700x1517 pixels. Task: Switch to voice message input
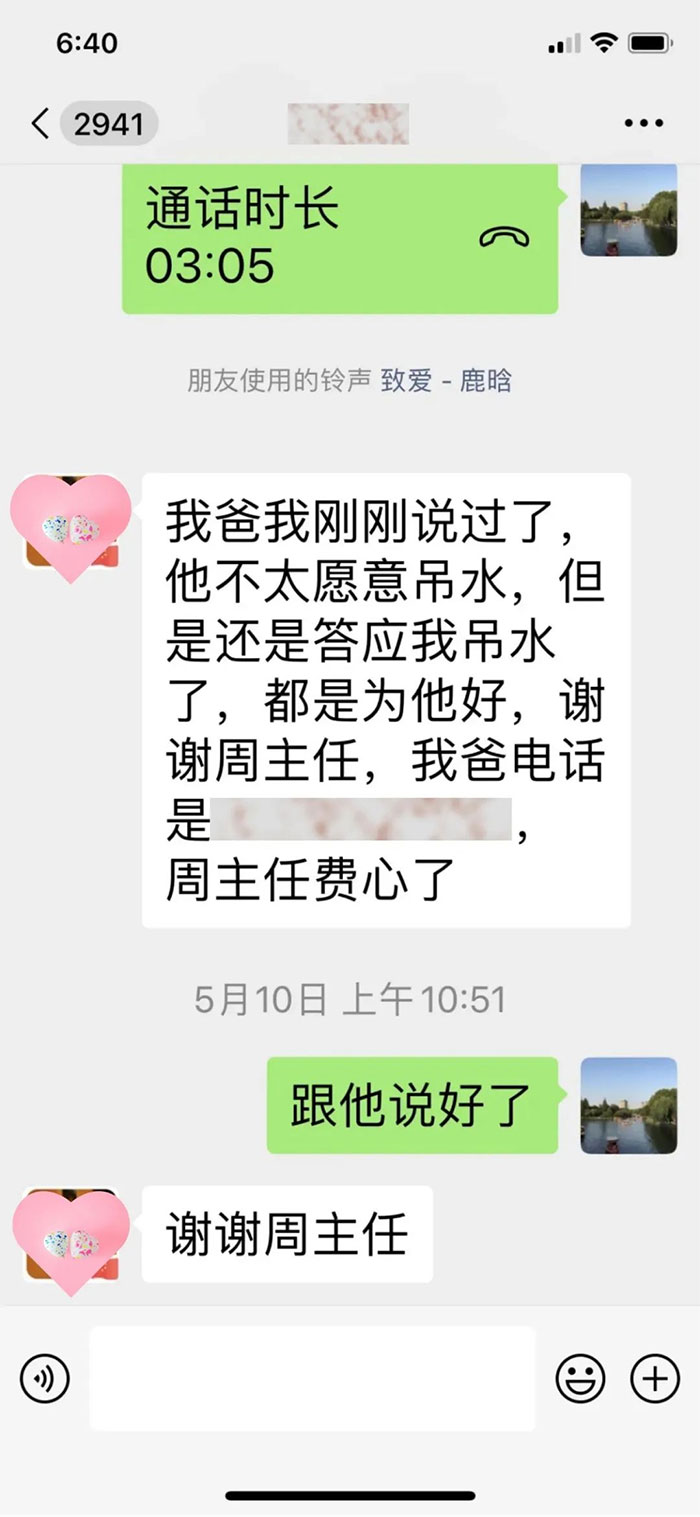45,1380
